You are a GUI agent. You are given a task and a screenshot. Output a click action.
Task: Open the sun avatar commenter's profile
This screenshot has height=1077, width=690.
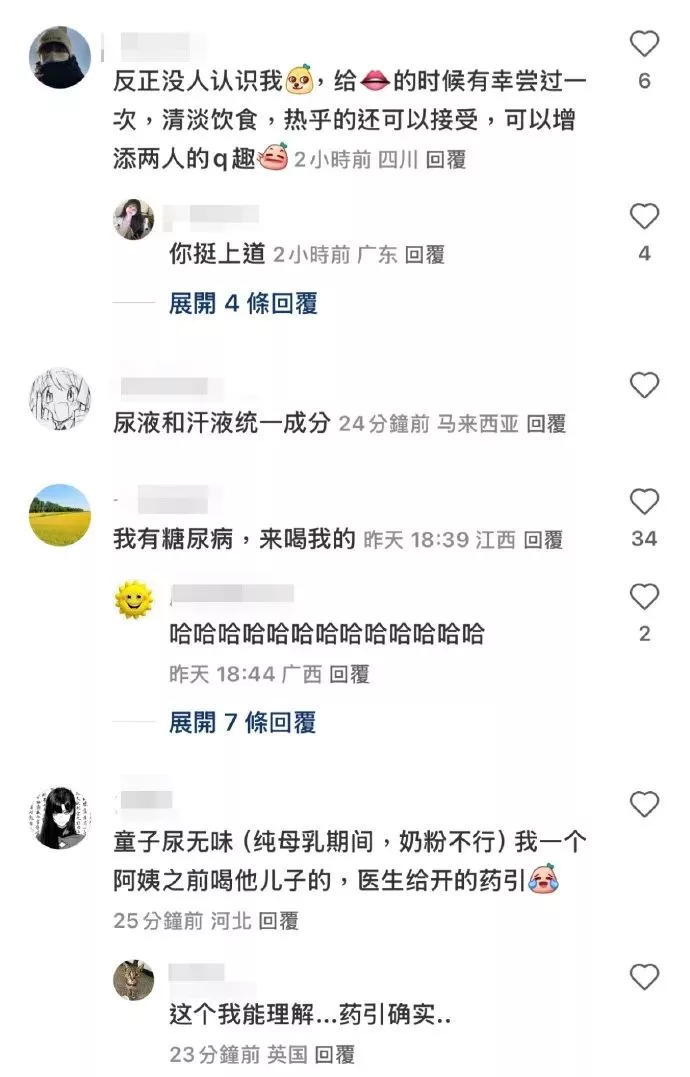click(133, 599)
